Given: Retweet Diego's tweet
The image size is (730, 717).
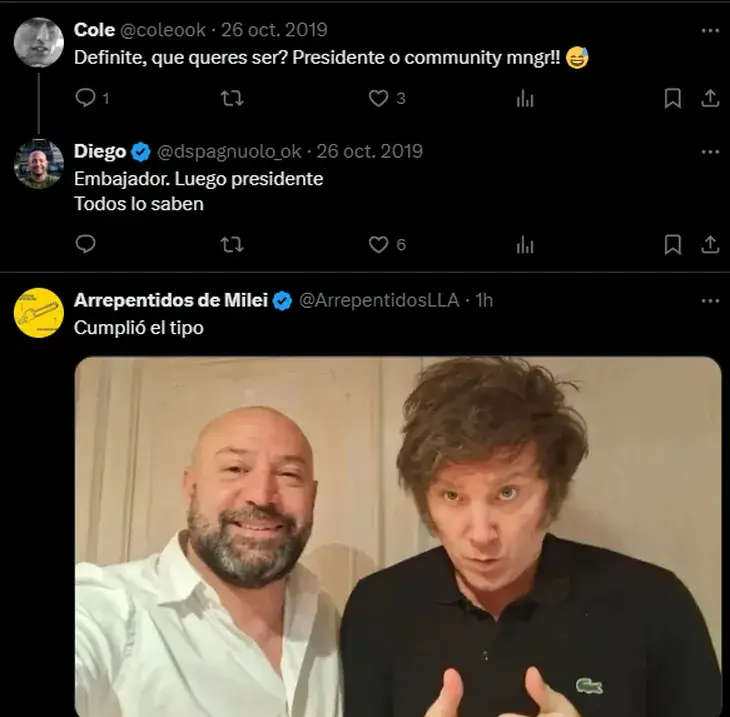Looking at the screenshot, I should click(x=231, y=244).
